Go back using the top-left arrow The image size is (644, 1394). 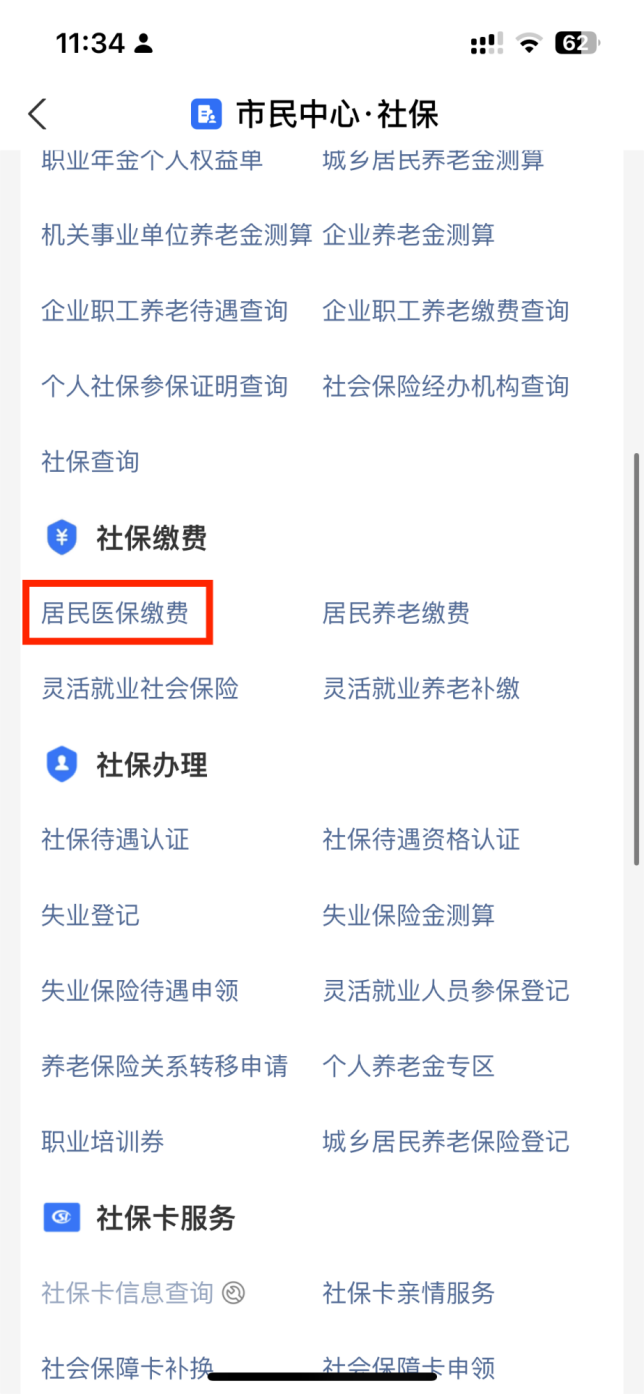point(38,114)
